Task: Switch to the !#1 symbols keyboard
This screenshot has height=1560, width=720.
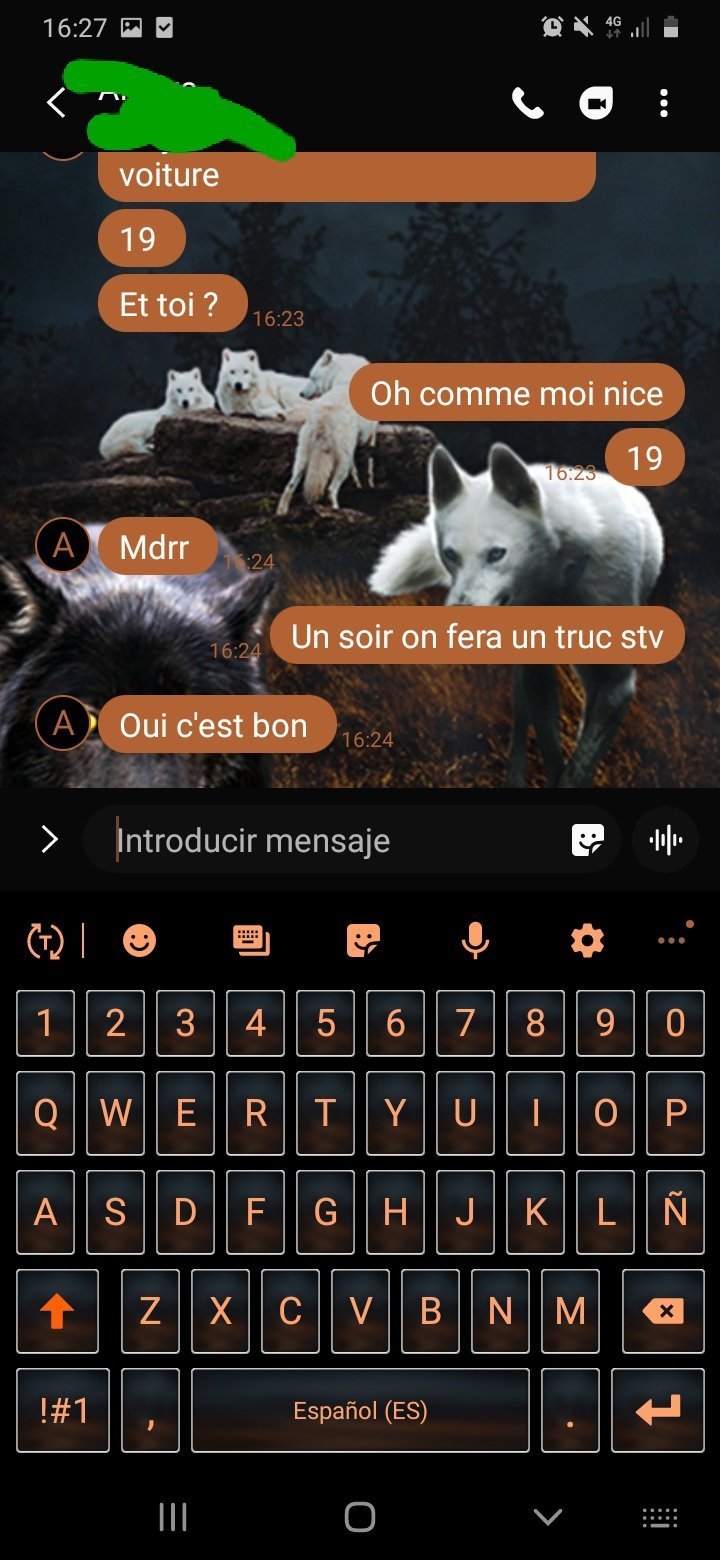Action: point(63,1410)
